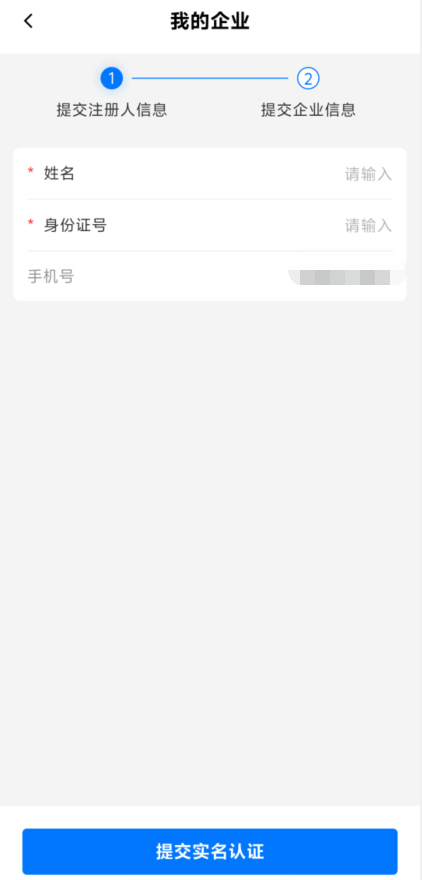Tap the 提交实名认证 button

(x=210, y=851)
